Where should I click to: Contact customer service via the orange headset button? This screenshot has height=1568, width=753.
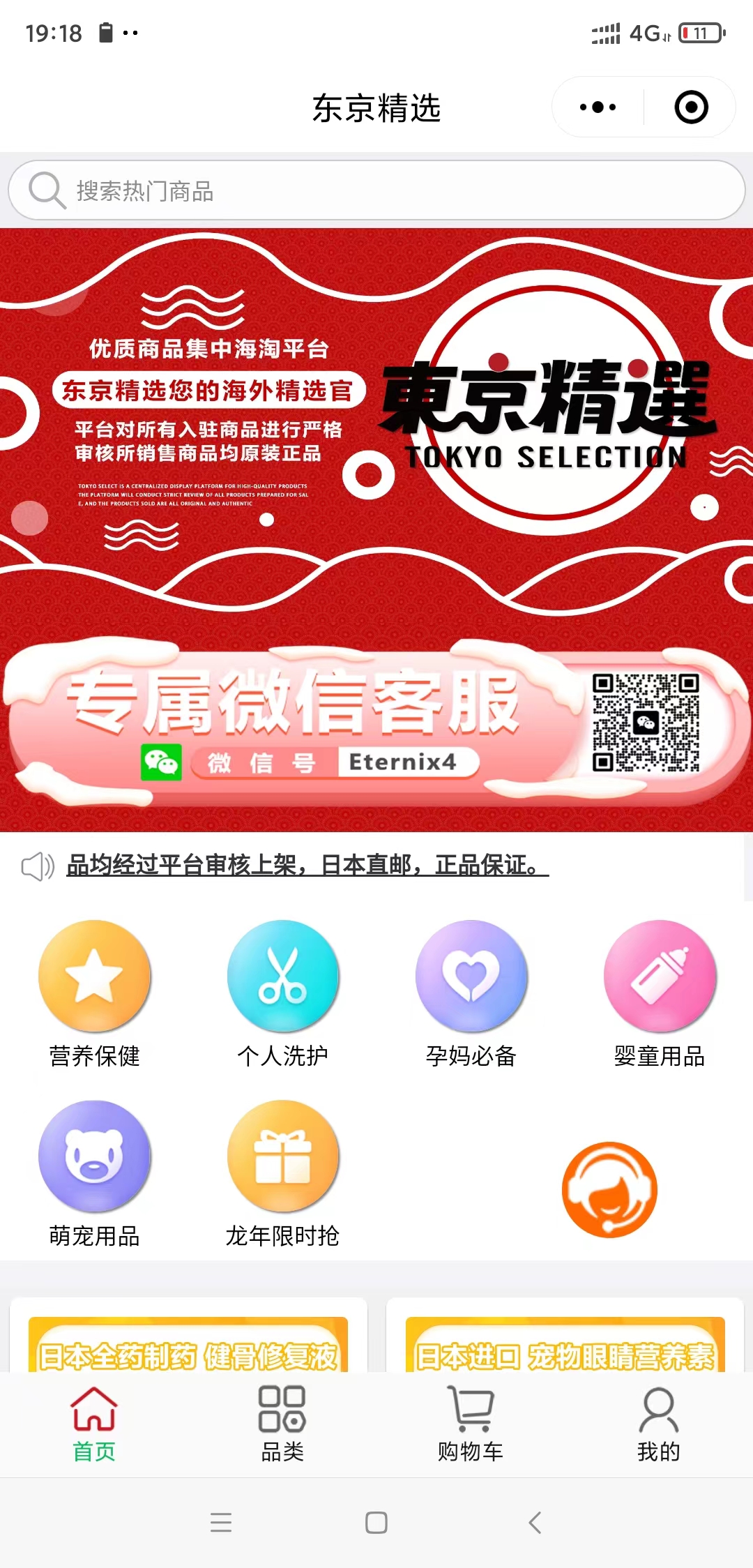(x=609, y=1189)
